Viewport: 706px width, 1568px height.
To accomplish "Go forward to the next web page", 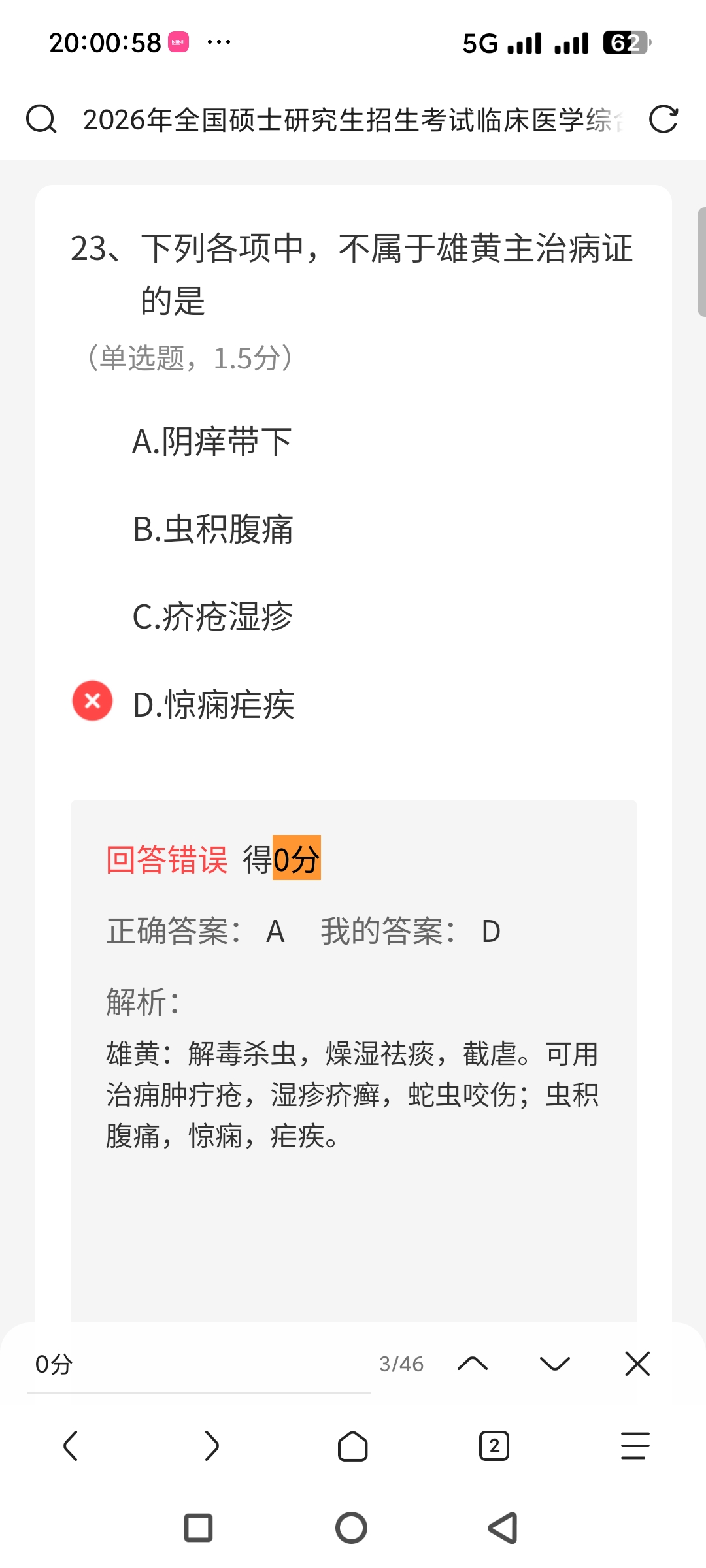I will pyautogui.click(x=212, y=1446).
